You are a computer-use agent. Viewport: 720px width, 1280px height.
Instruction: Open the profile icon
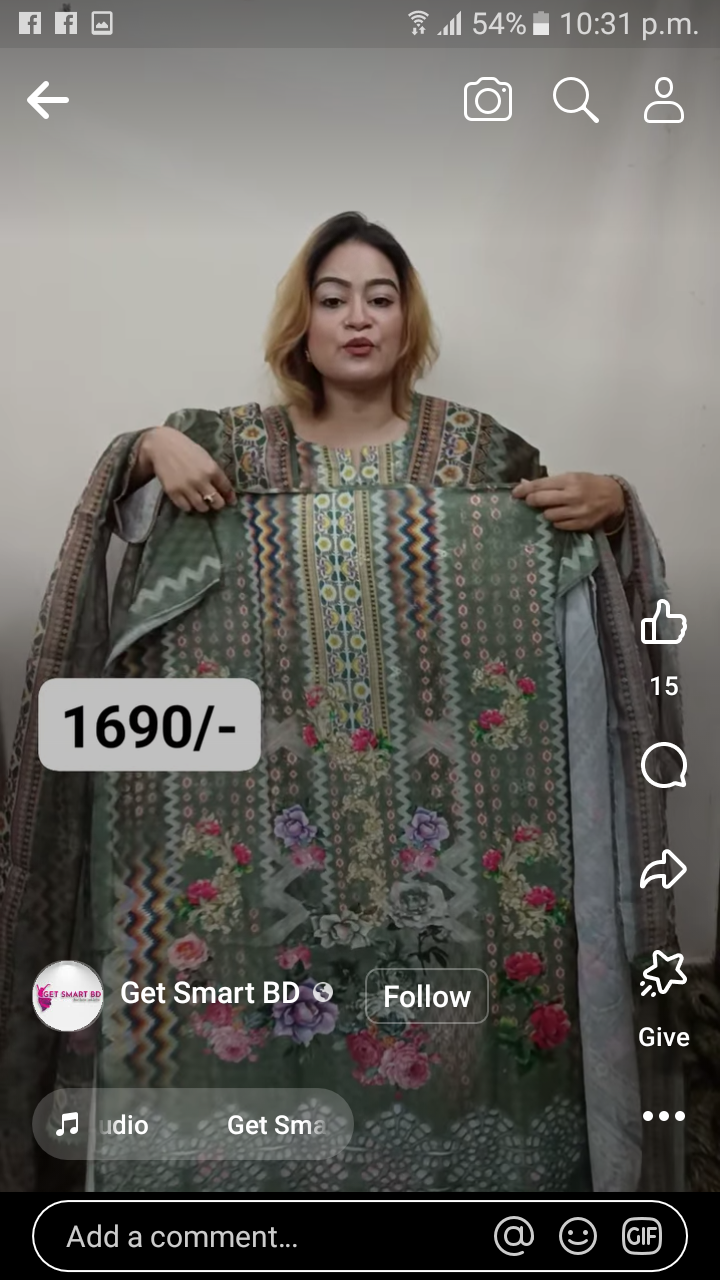point(663,101)
